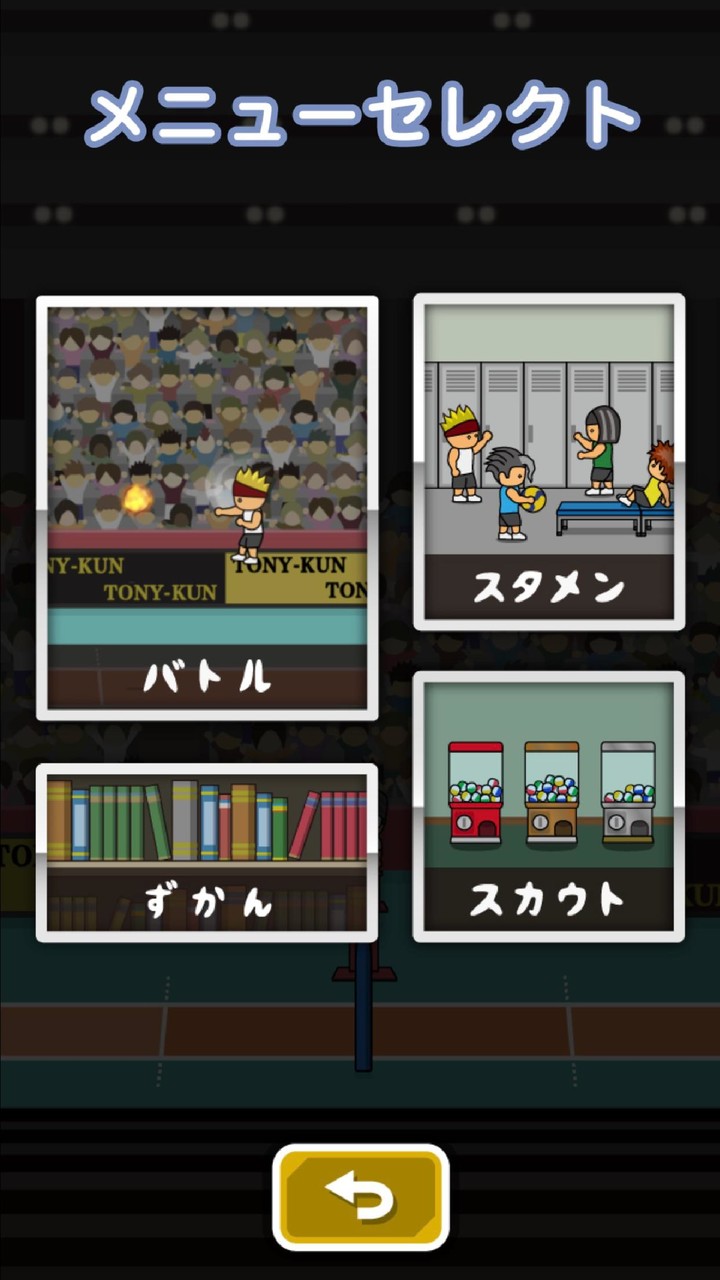Open the スカウト scout card
This screenshot has width=720, height=1280.
(x=549, y=806)
